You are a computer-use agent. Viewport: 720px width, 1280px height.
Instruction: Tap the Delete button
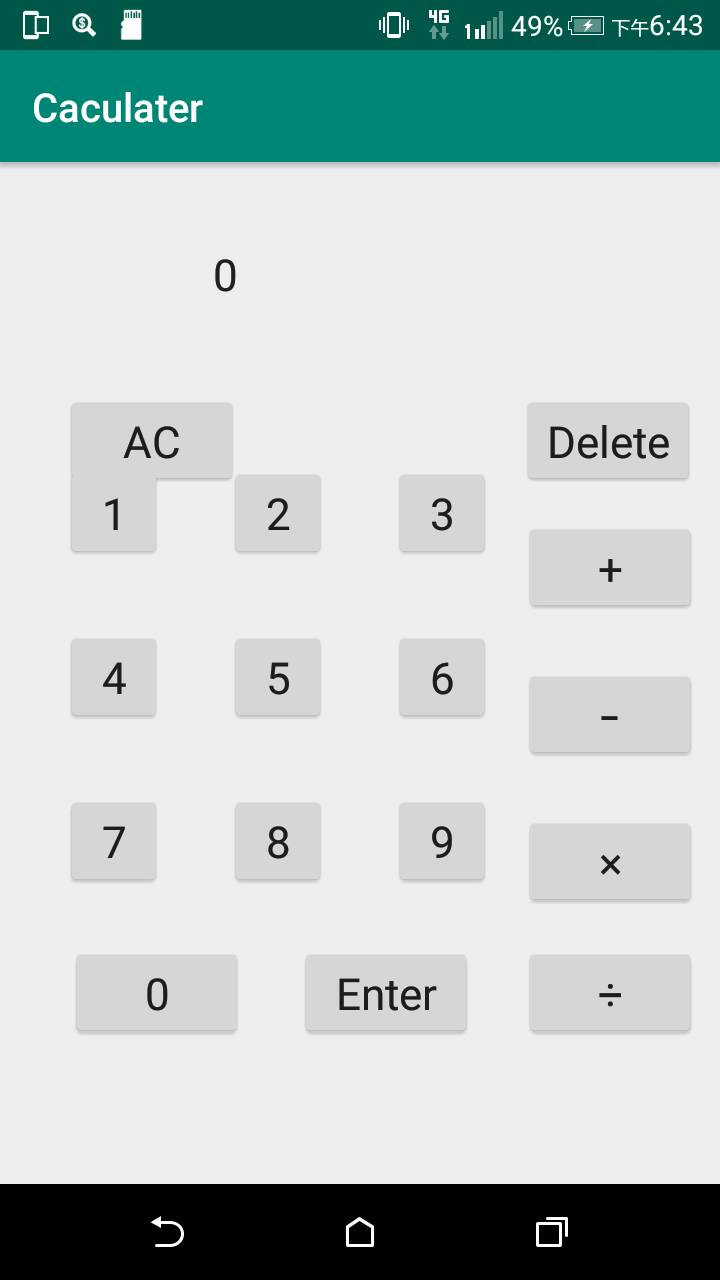pos(608,442)
